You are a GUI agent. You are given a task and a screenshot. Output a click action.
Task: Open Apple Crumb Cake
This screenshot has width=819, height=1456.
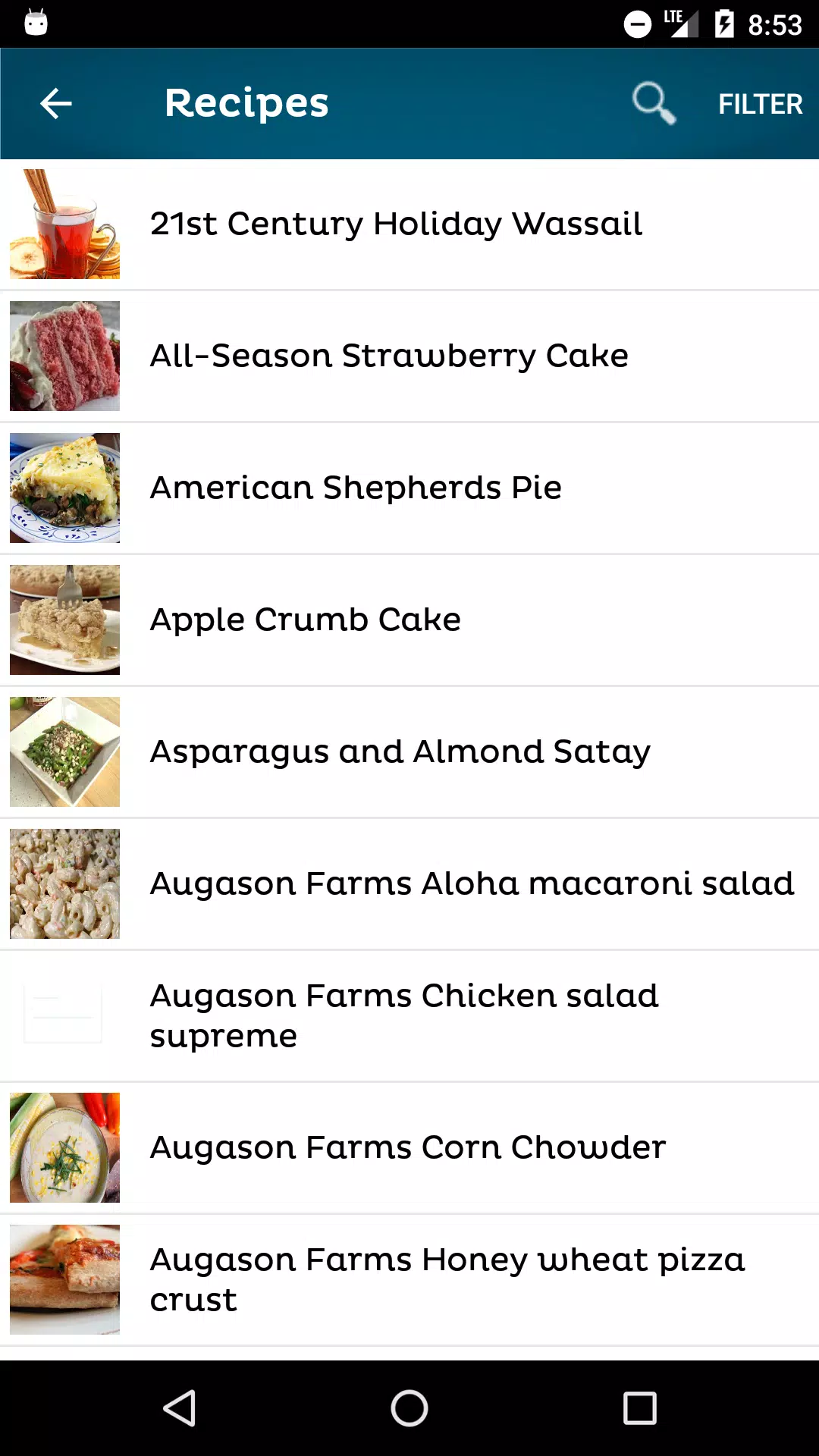tap(409, 620)
